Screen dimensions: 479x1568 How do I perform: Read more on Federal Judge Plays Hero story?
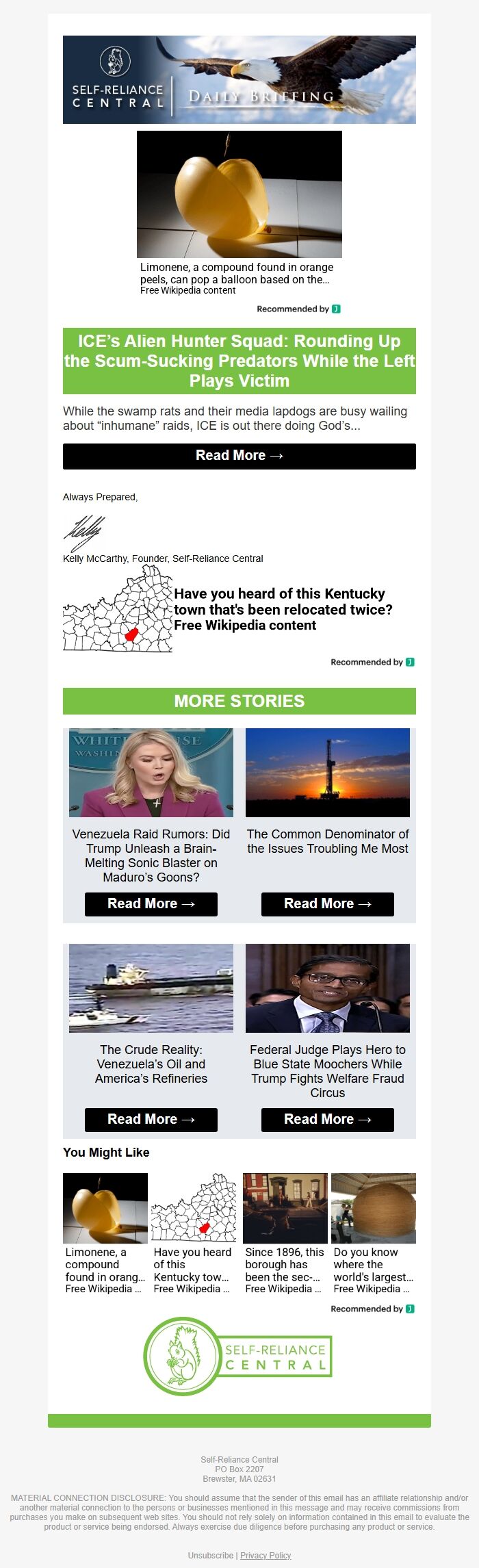(x=327, y=1119)
